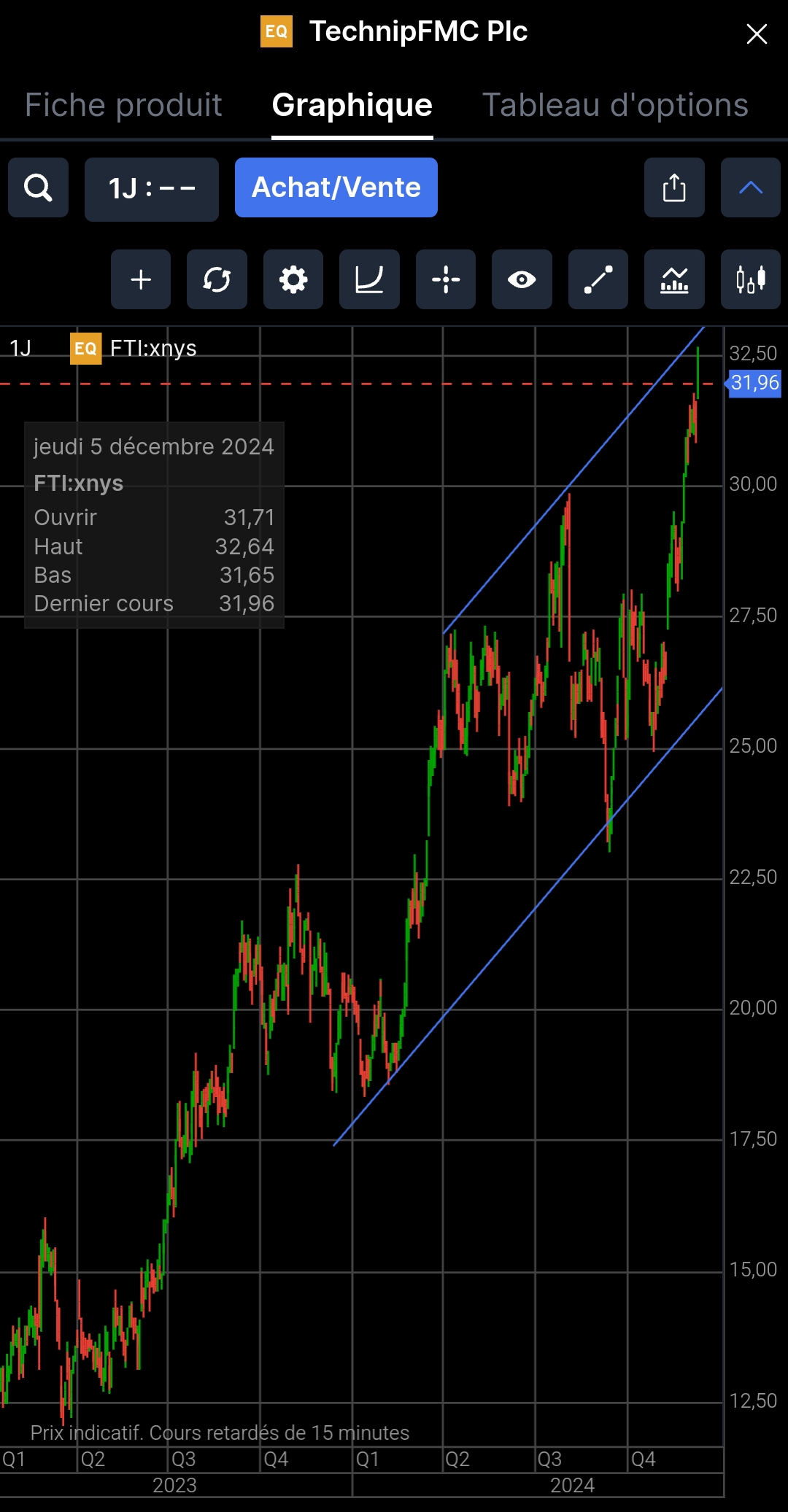The height and width of the screenshot is (1512, 788).
Task: Open the indicators menu
Action: point(674,279)
